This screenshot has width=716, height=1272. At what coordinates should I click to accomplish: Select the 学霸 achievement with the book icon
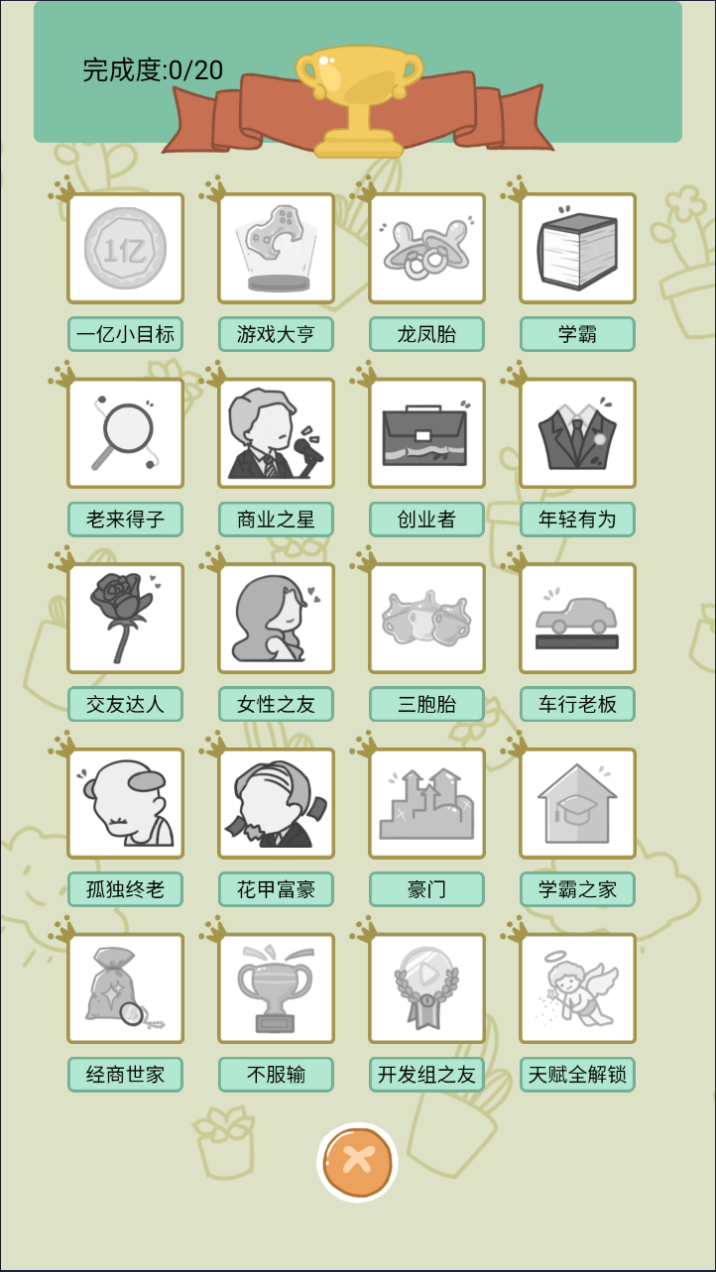coord(577,249)
